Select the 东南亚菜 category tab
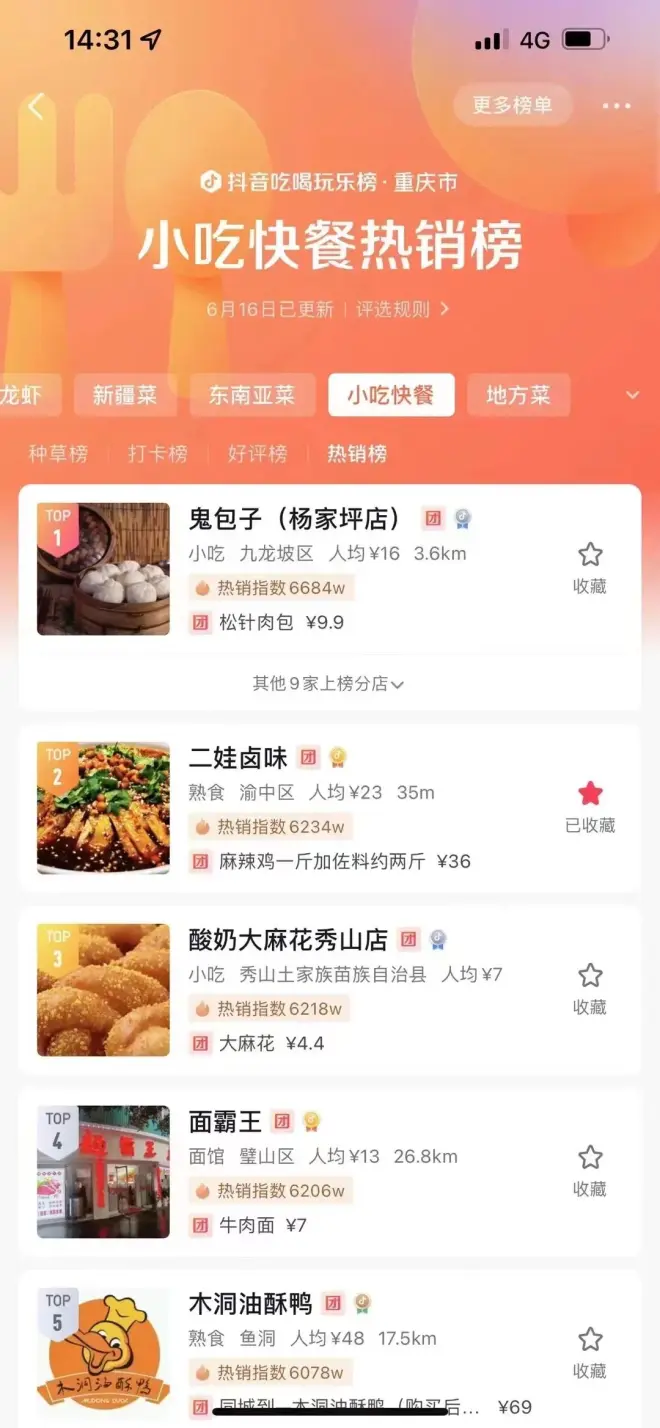The width and height of the screenshot is (660, 1428). [252, 395]
